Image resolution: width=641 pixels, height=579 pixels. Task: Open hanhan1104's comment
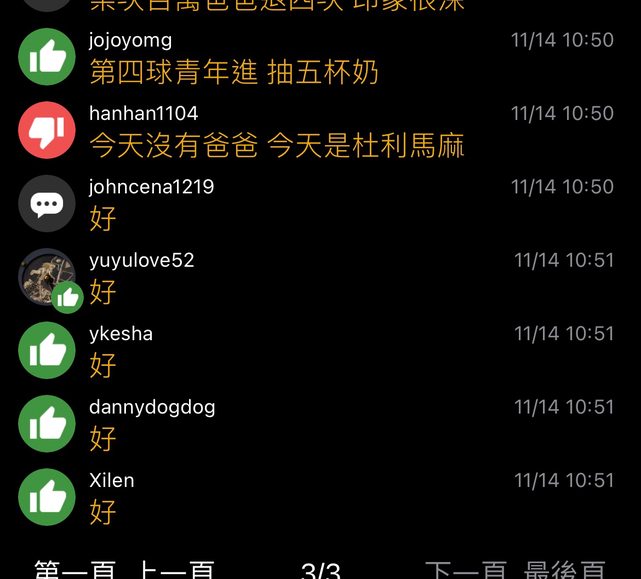pyautogui.click(x=277, y=146)
